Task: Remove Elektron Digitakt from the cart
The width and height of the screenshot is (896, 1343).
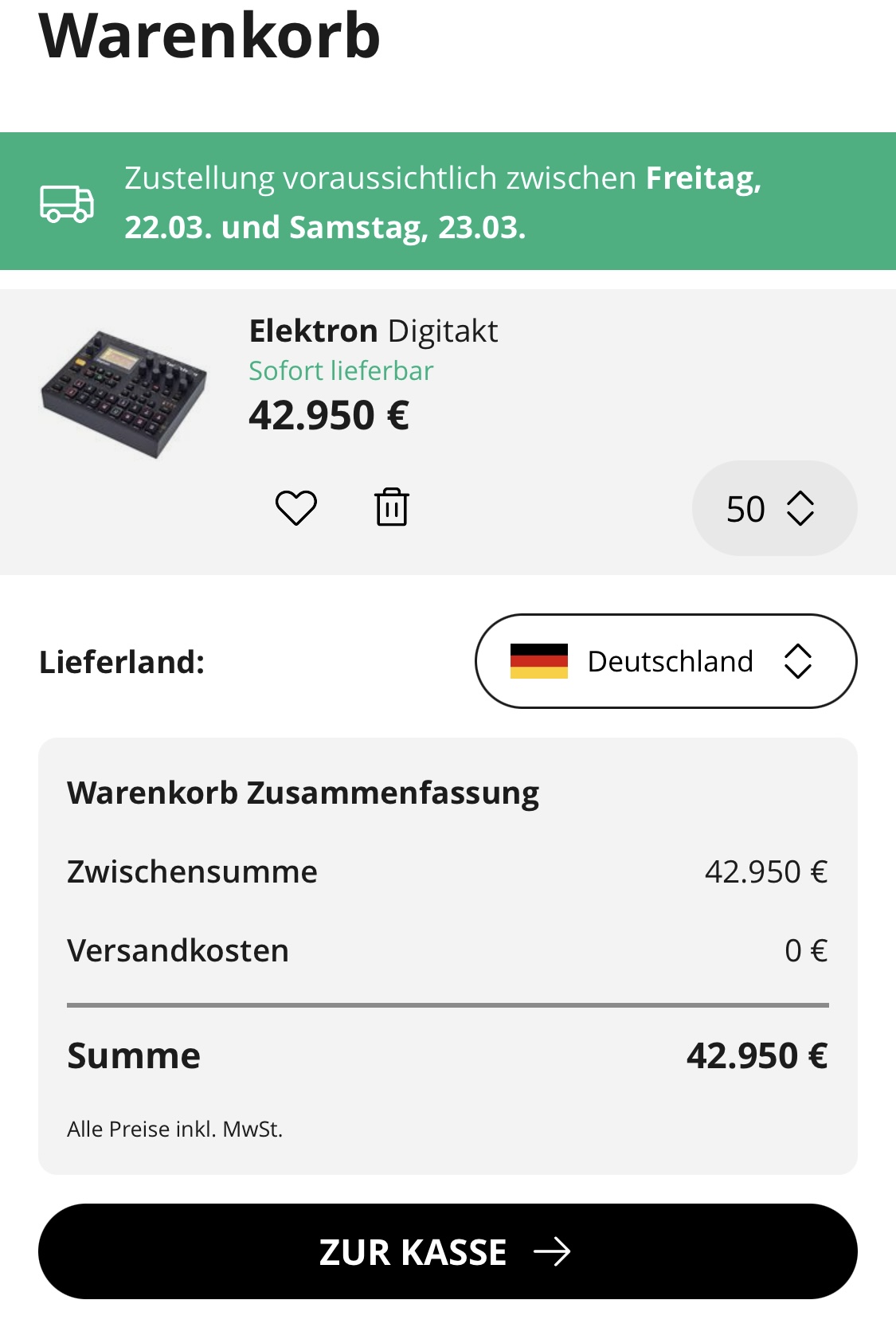Action: [392, 507]
